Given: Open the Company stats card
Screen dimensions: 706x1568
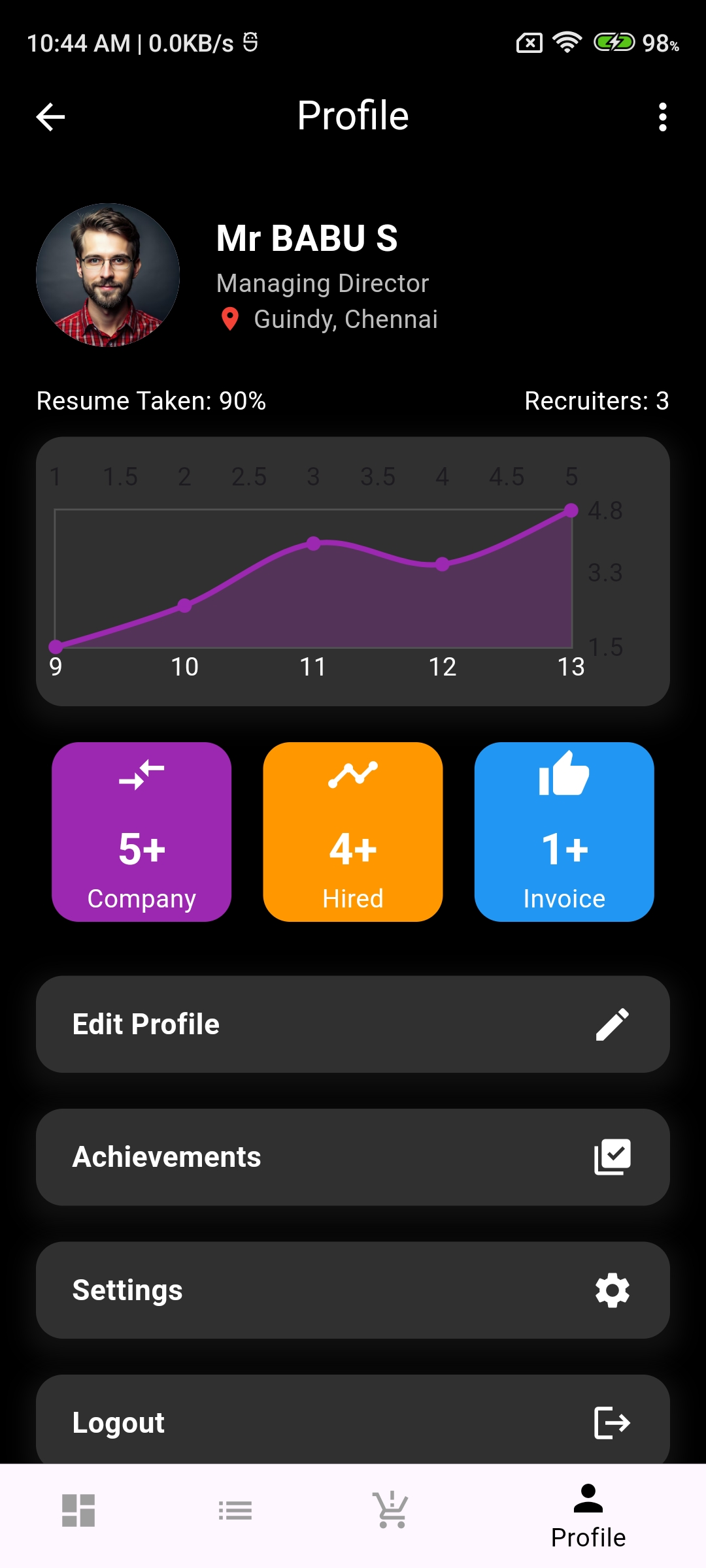Looking at the screenshot, I should pos(141,832).
